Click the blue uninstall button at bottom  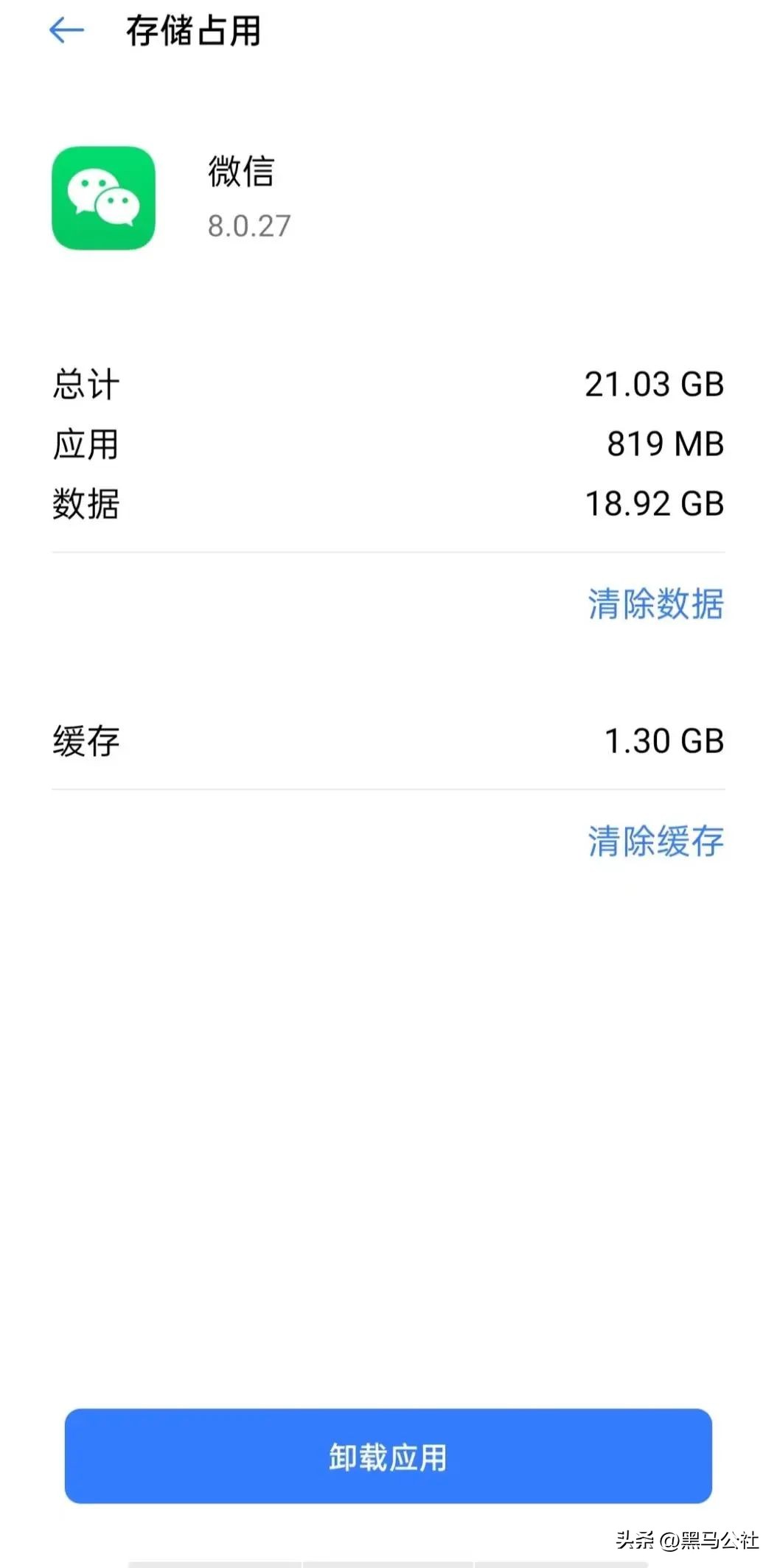click(x=388, y=1456)
